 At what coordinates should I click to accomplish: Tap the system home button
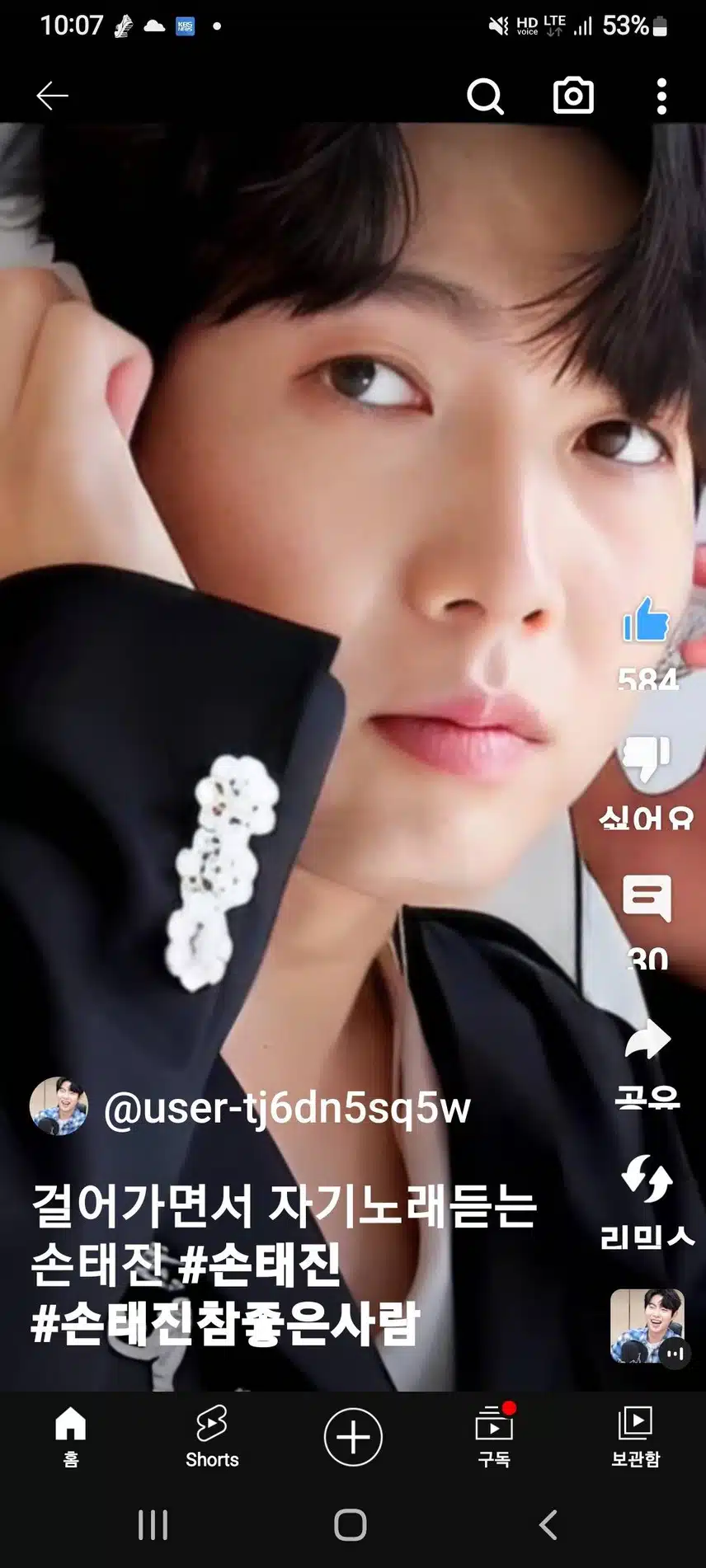point(351,1525)
